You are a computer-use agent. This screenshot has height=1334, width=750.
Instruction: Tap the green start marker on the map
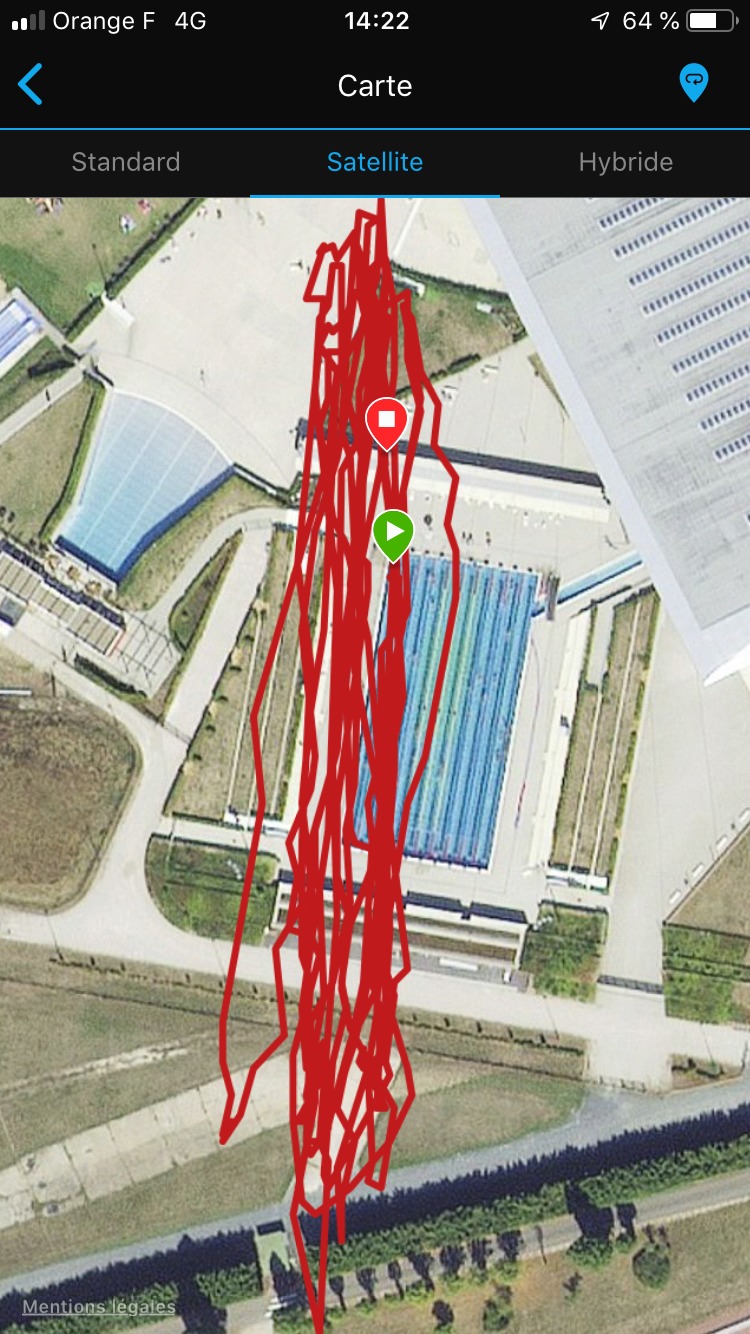pos(393,531)
